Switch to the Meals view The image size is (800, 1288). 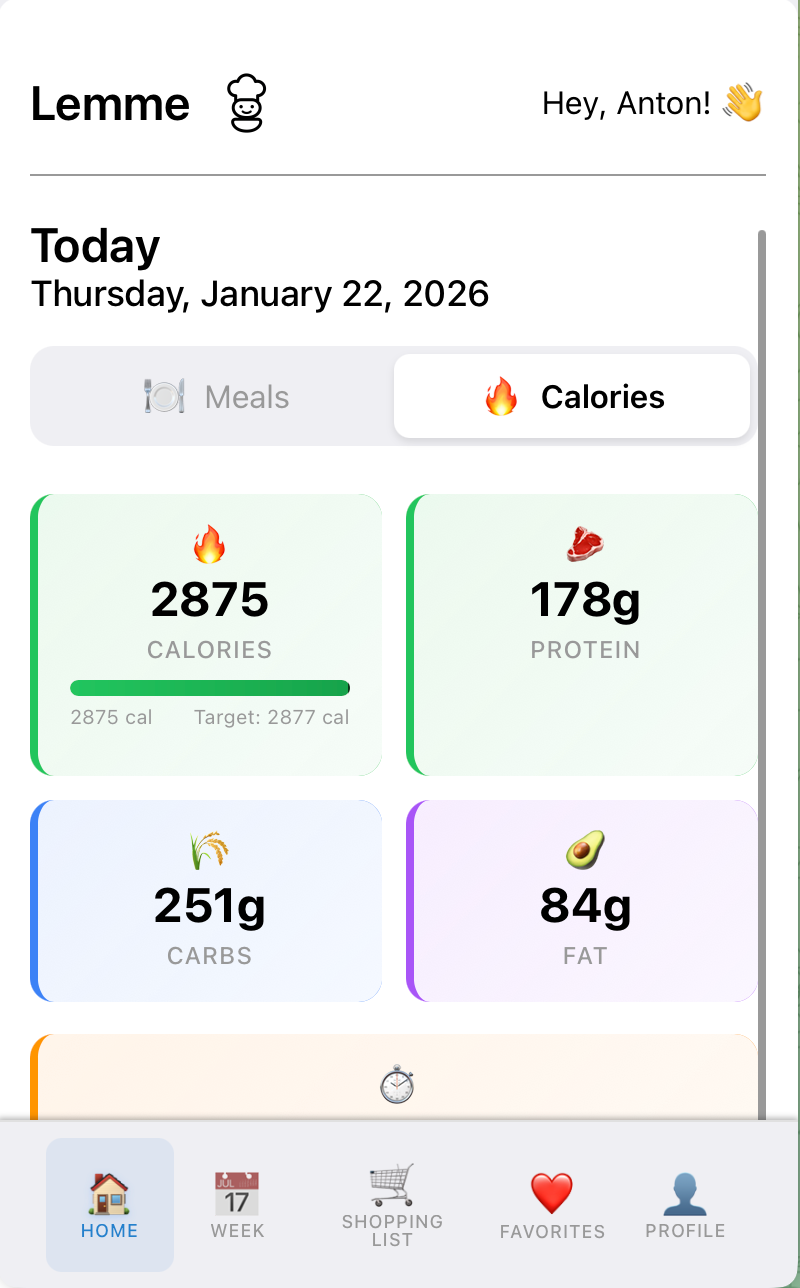(213, 396)
